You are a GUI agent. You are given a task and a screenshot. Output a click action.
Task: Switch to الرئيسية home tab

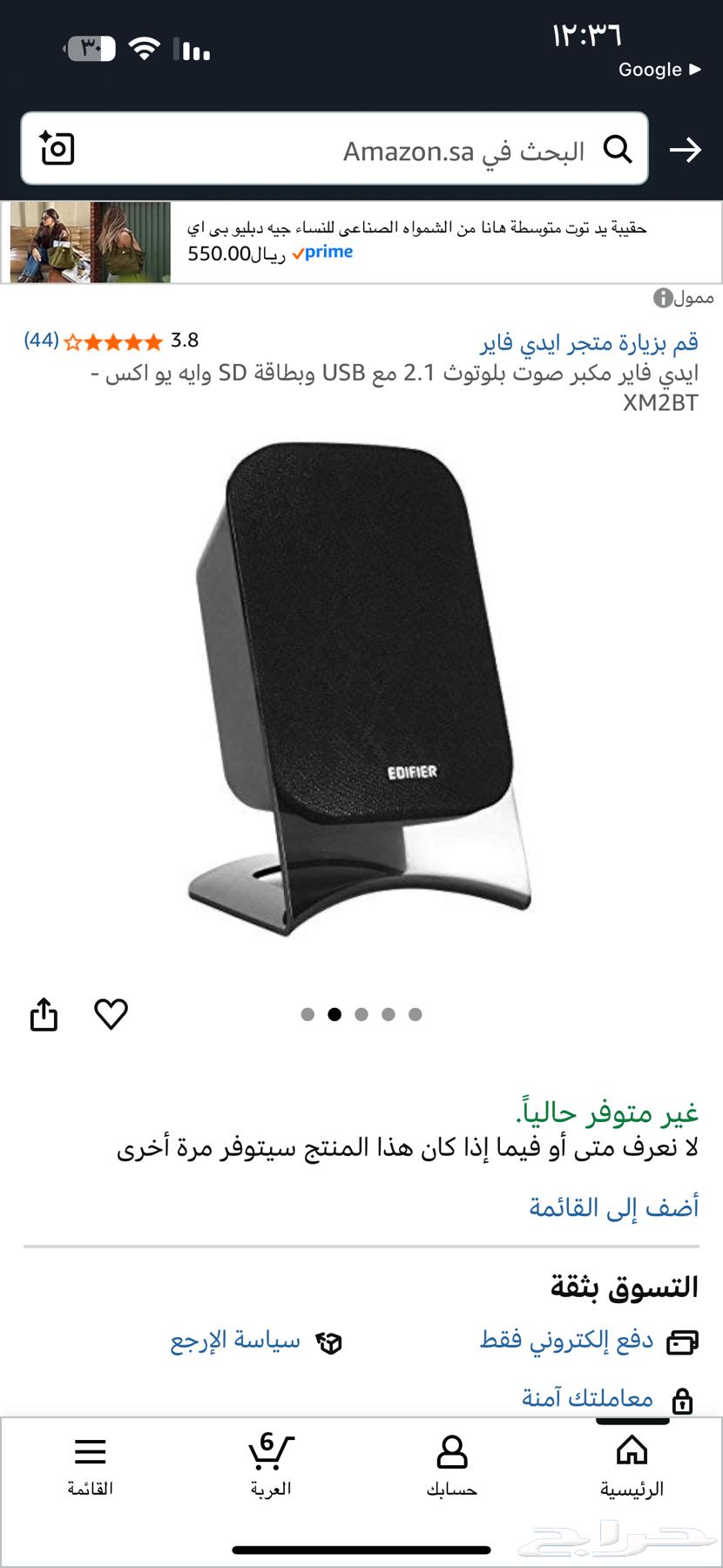click(632, 1467)
